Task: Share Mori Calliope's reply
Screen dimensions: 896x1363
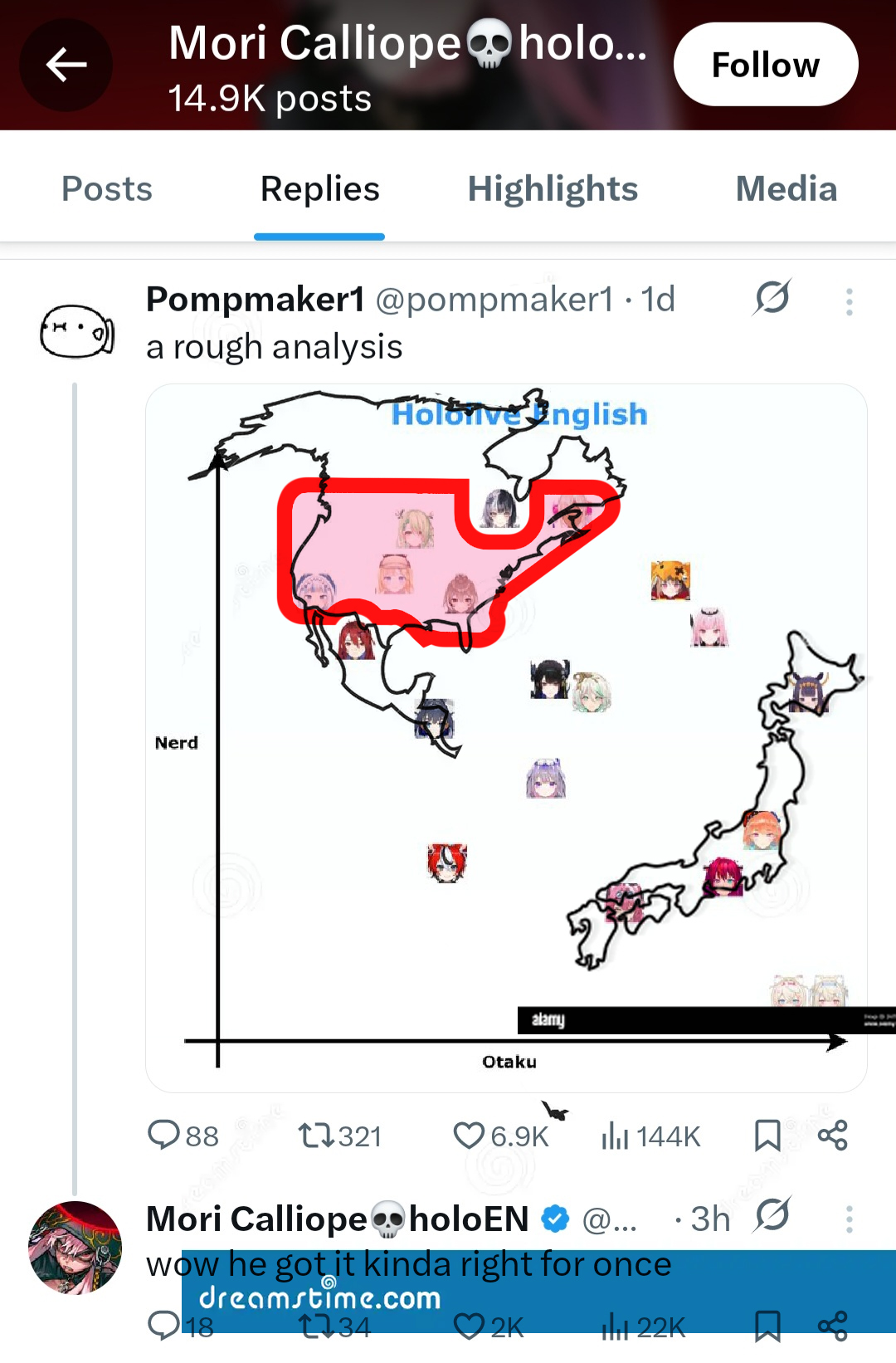Action: point(832,1326)
